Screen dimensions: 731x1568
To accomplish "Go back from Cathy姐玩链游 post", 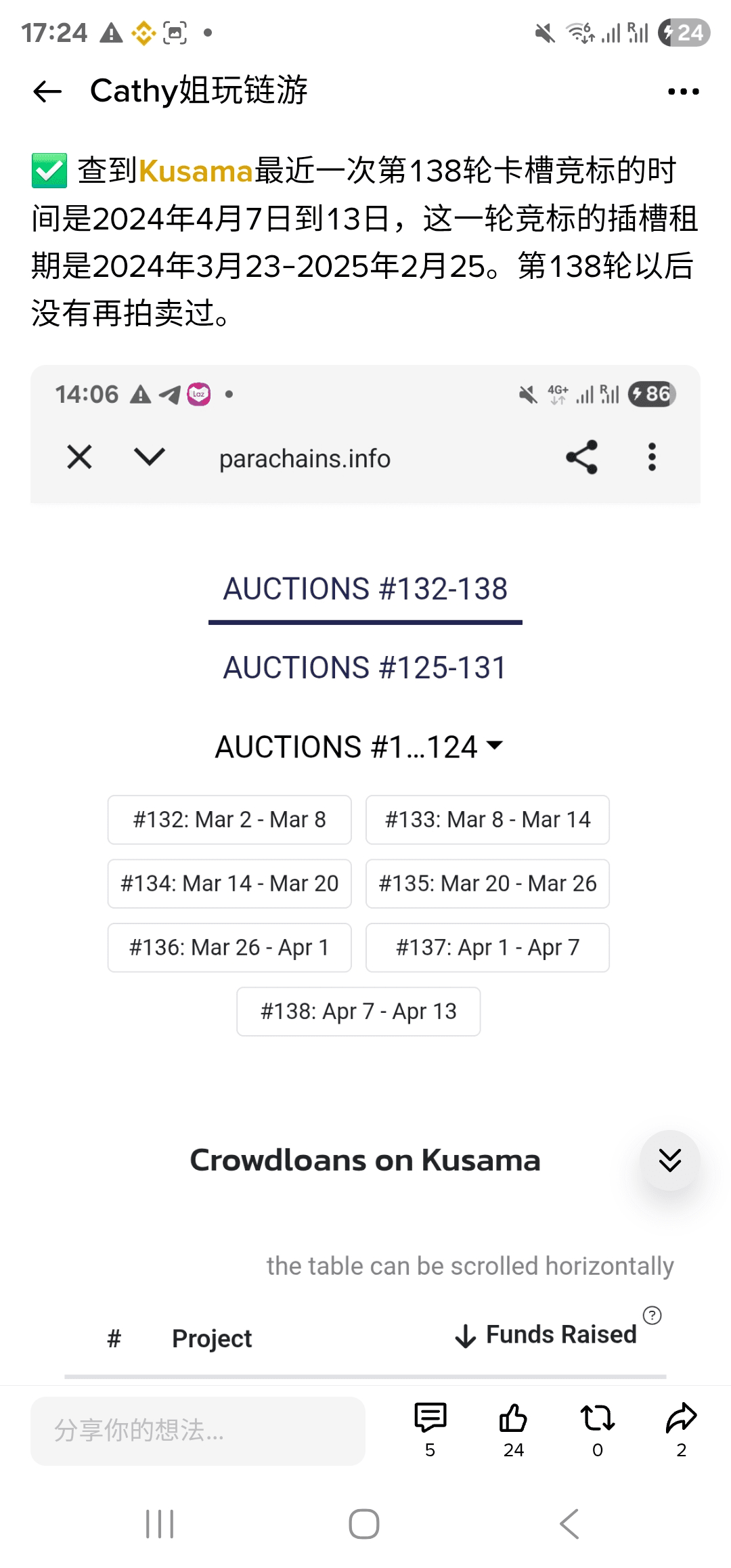I will coord(47,91).
